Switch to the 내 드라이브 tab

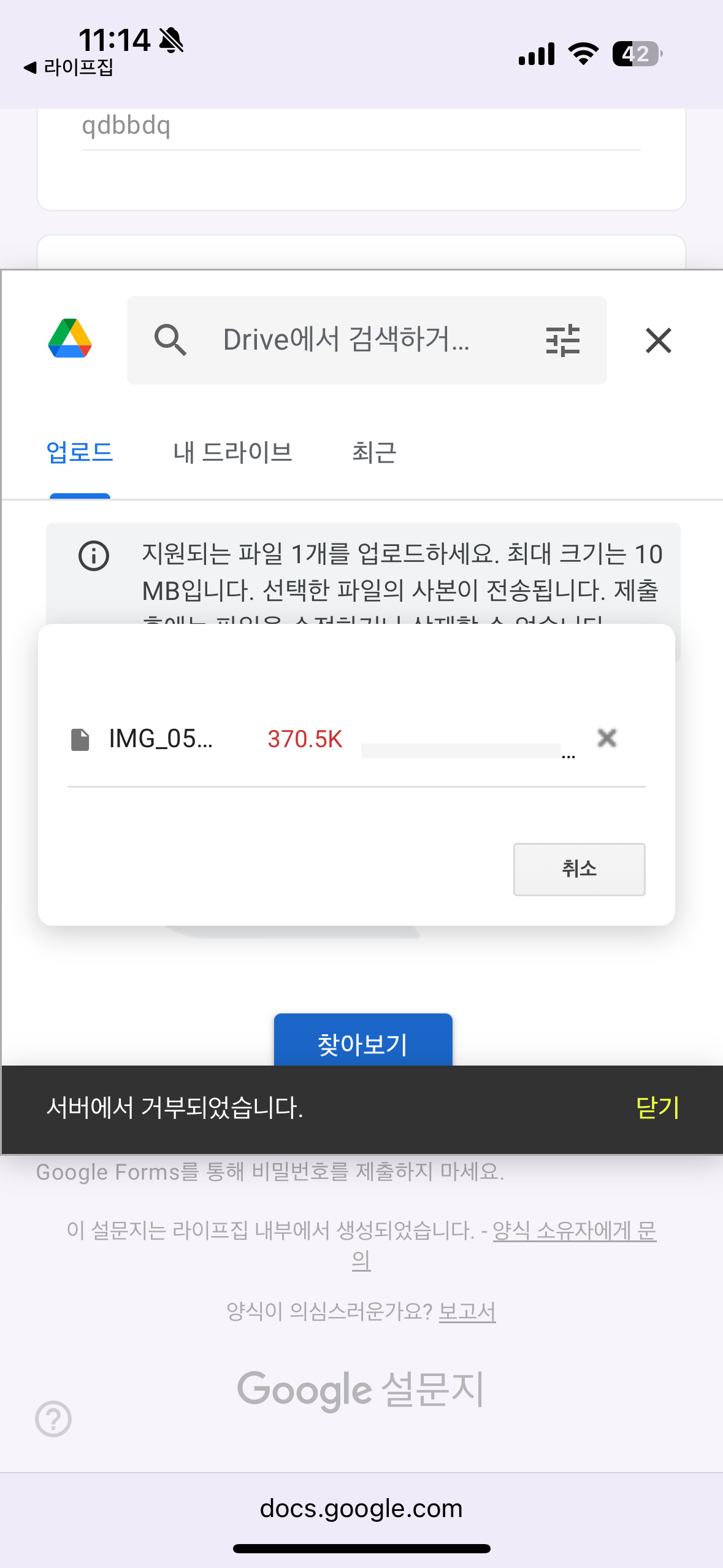click(x=232, y=452)
